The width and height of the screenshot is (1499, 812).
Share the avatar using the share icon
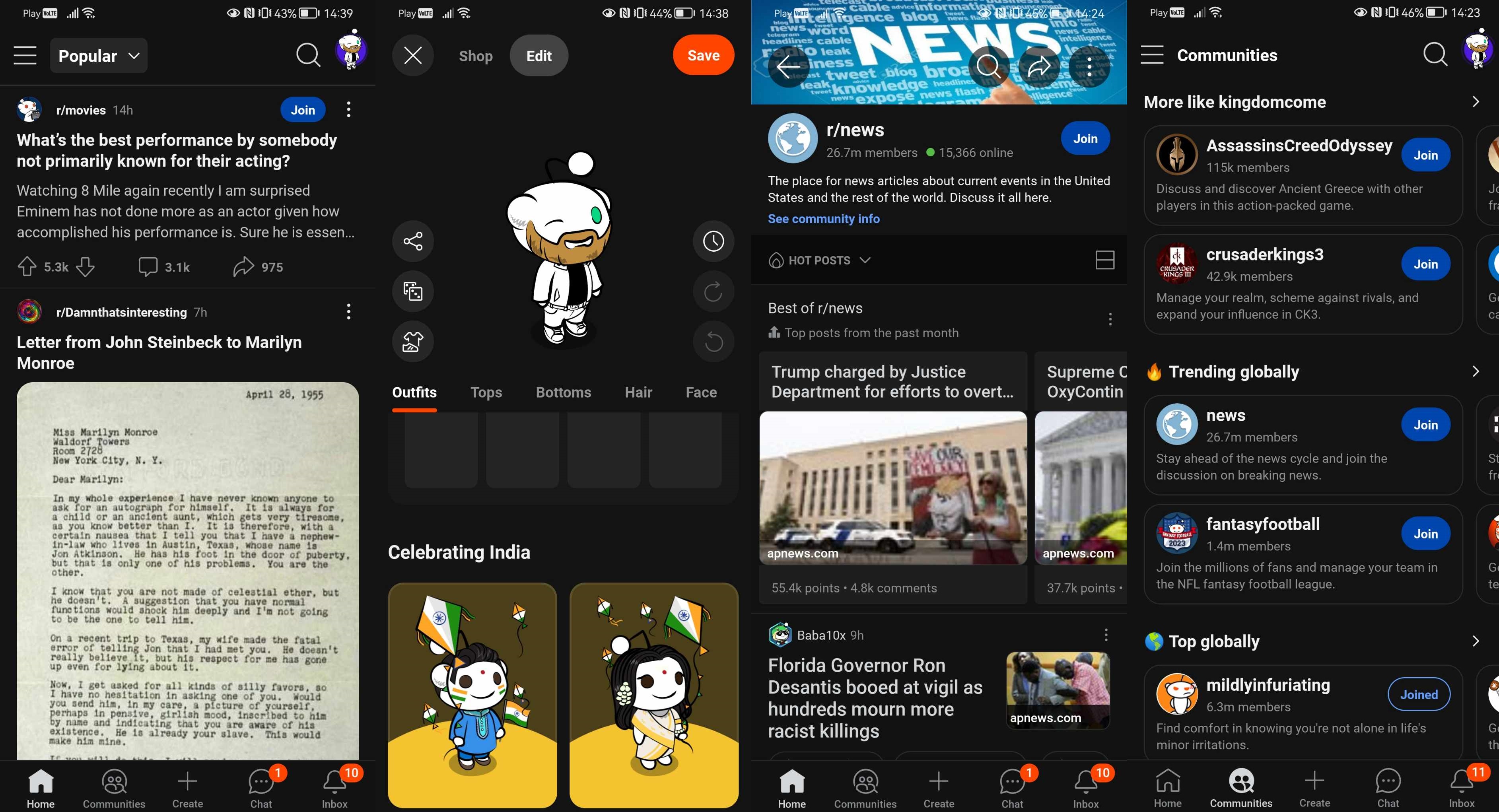[412, 241]
